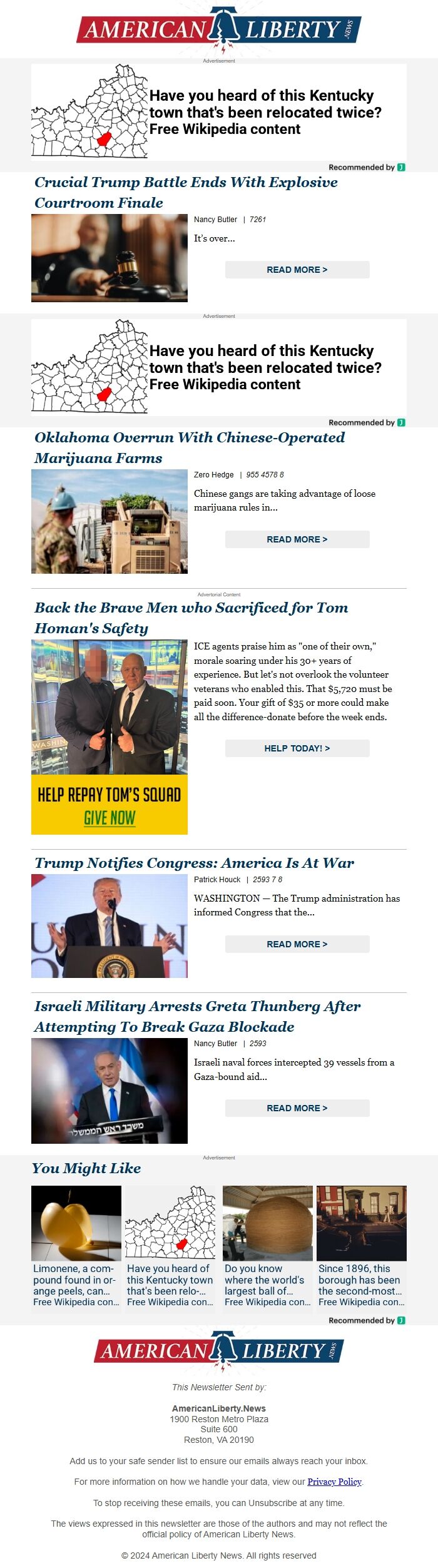Open READ MORE for the Oklahoma marijuana farms story
Image resolution: width=438 pixels, height=1568 pixels.
point(297,539)
